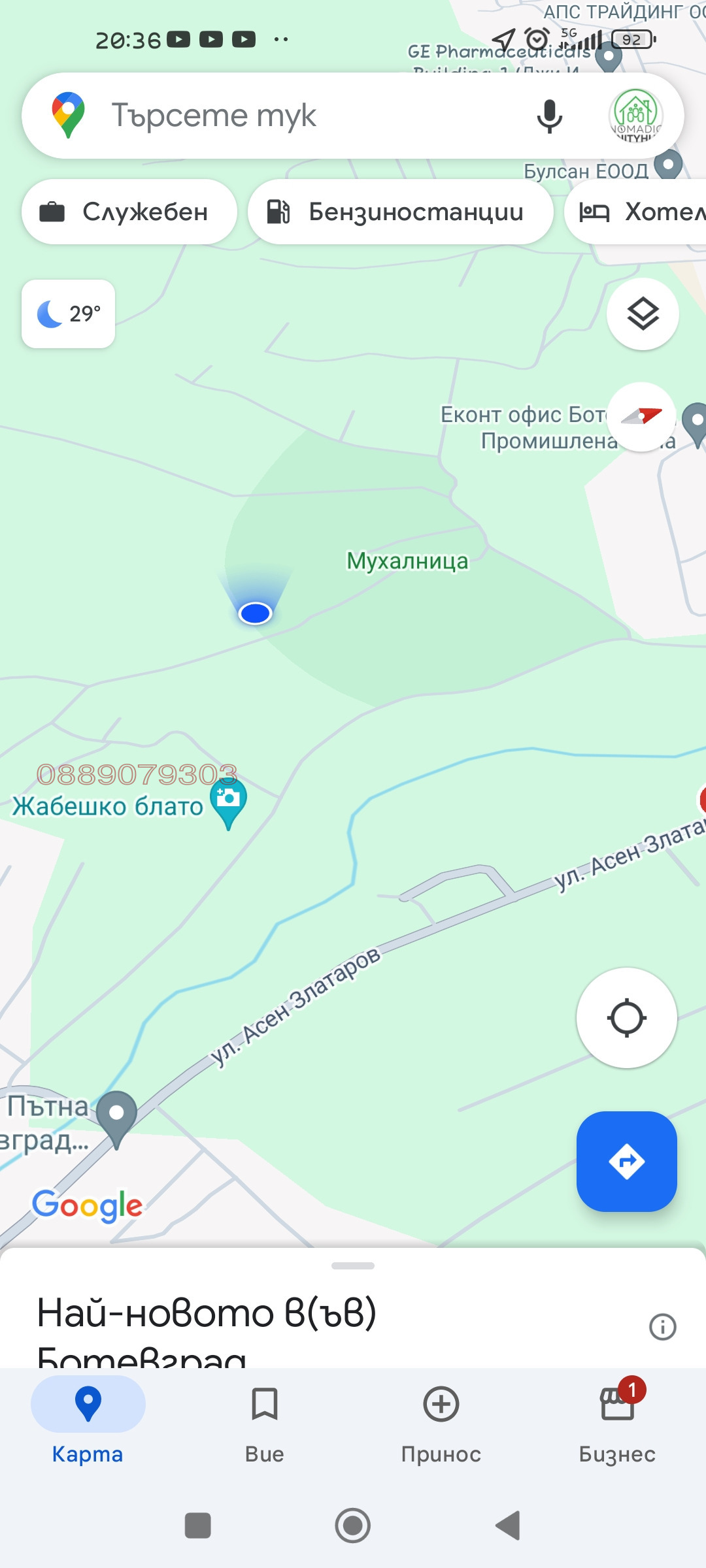Select the Служебен filter chip
Screen dimensions: 706x1568
click(129, 211)
